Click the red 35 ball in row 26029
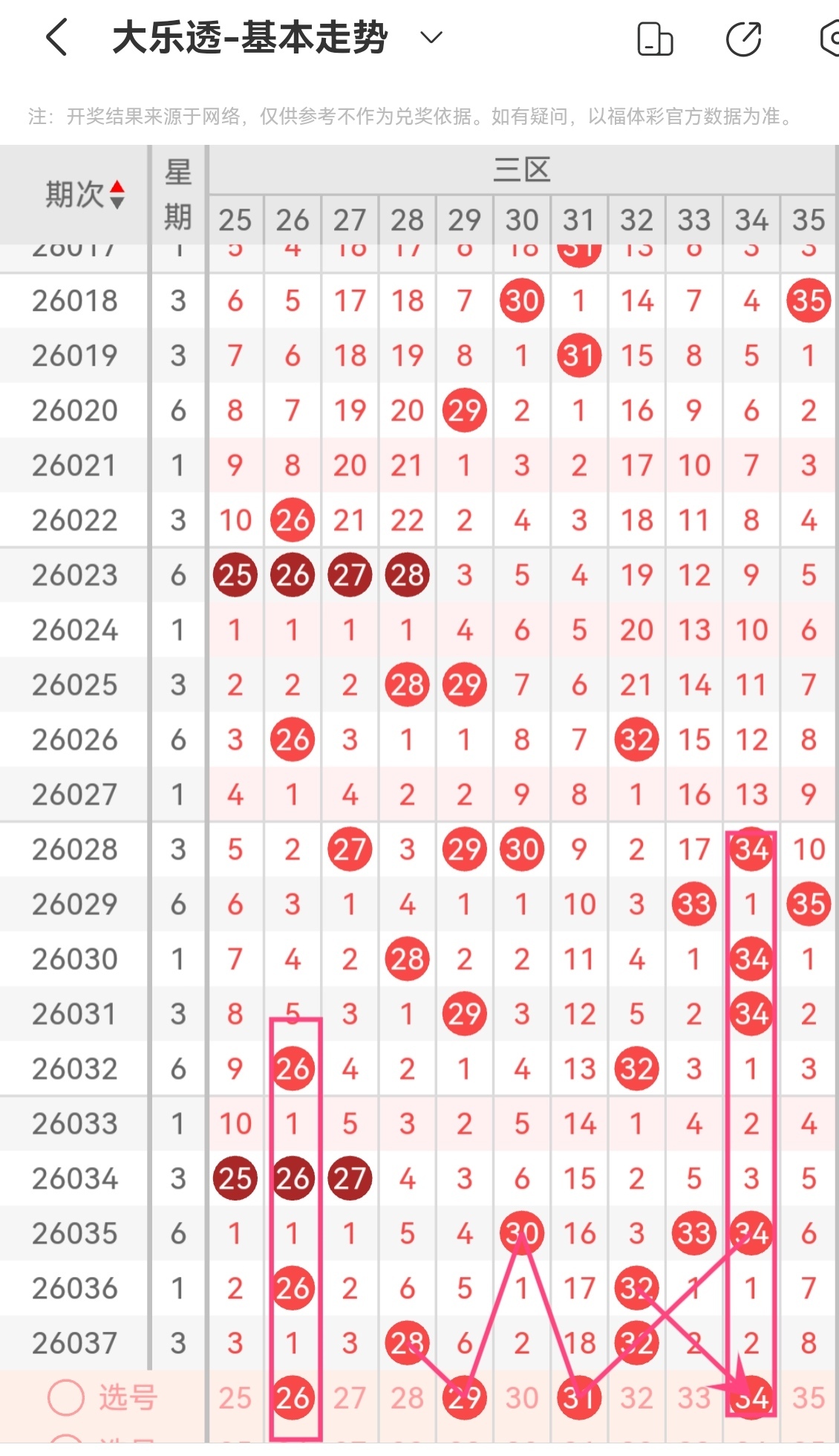This screenshot has width=839, height=1456. (x=809, y=903)
